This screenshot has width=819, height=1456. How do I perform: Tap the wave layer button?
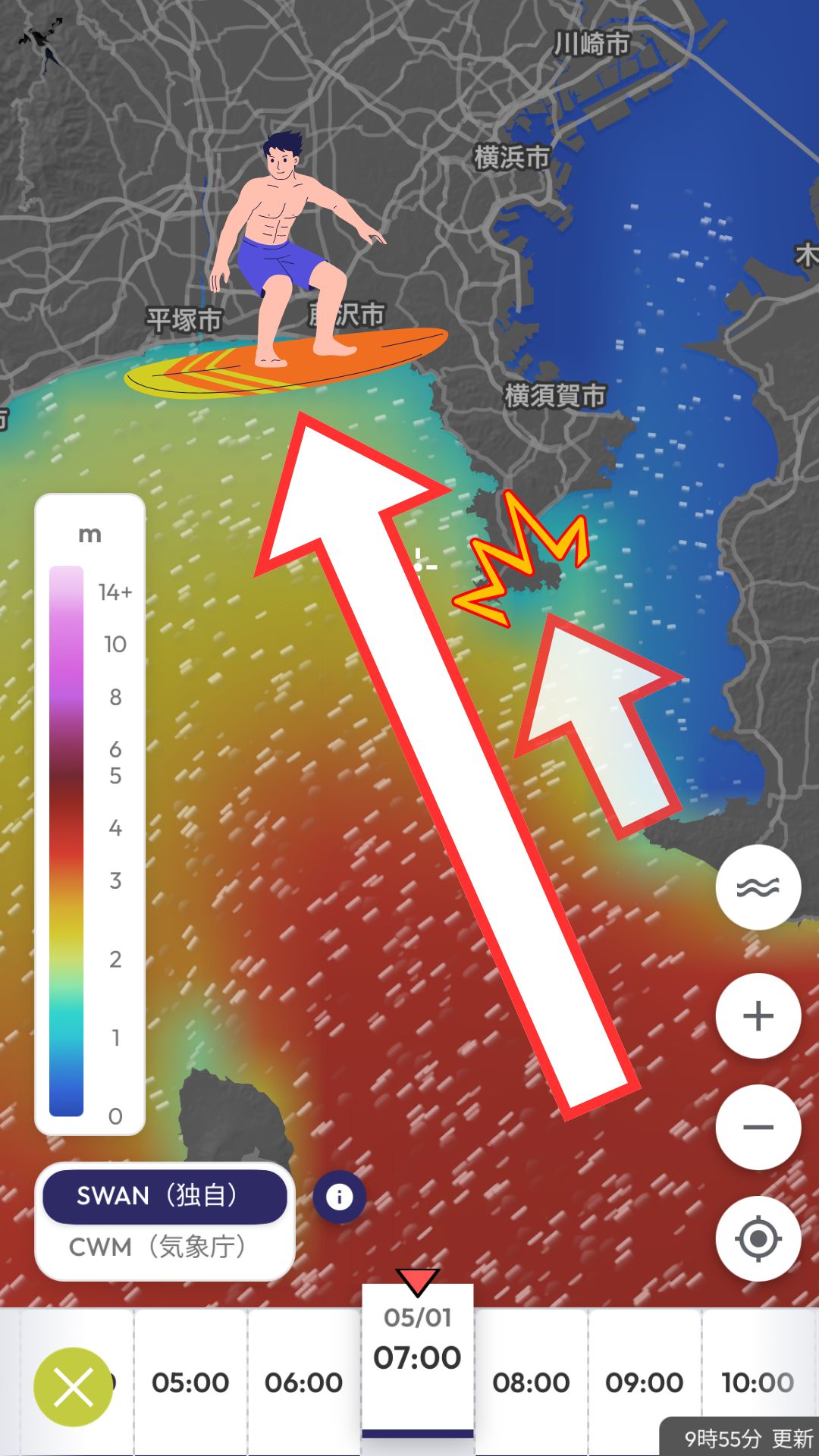point(758,887)
